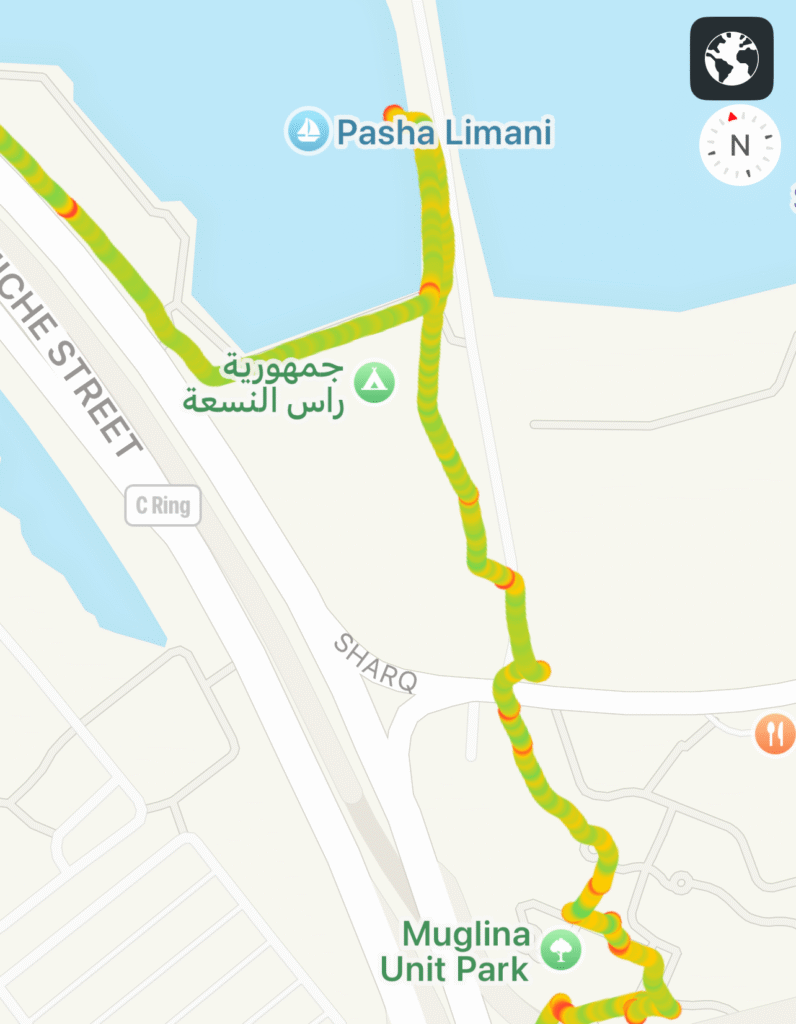Tap the compass to reorient north
This screenshot has height=1024, width=796.
pyautogui.click(x=739, y=146)
